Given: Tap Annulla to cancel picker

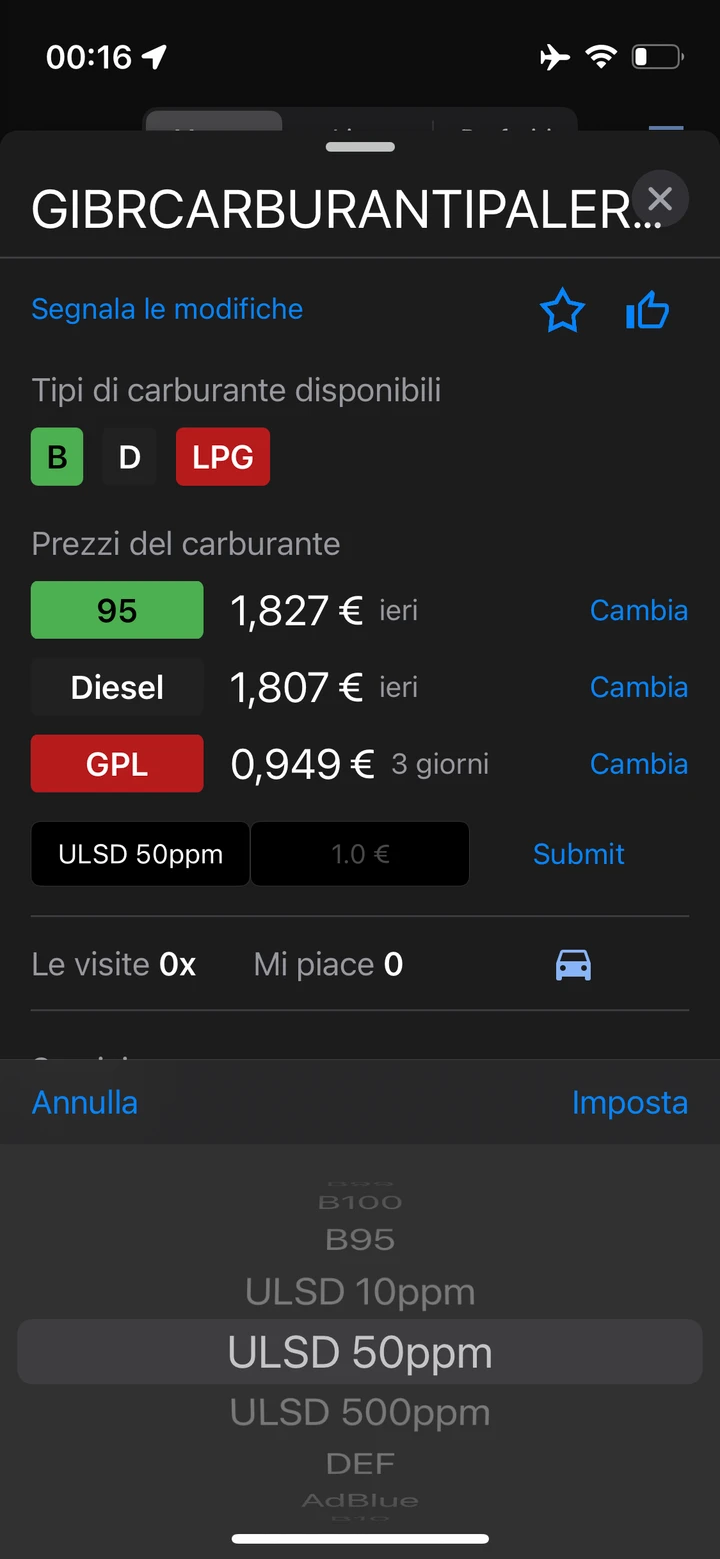Looking at the screenshot, I should pos(85,1102).
